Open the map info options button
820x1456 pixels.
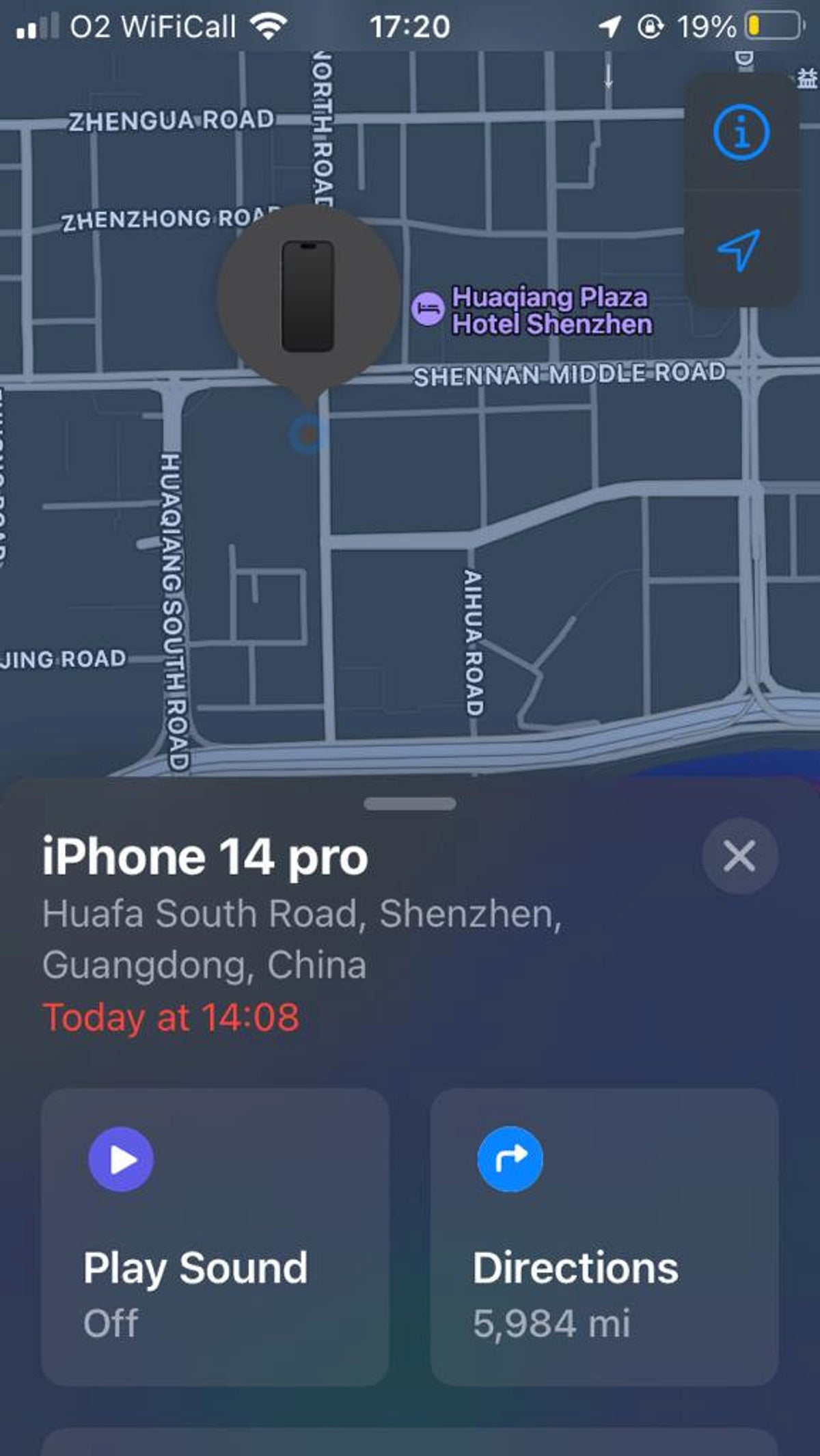coord(741,133)
